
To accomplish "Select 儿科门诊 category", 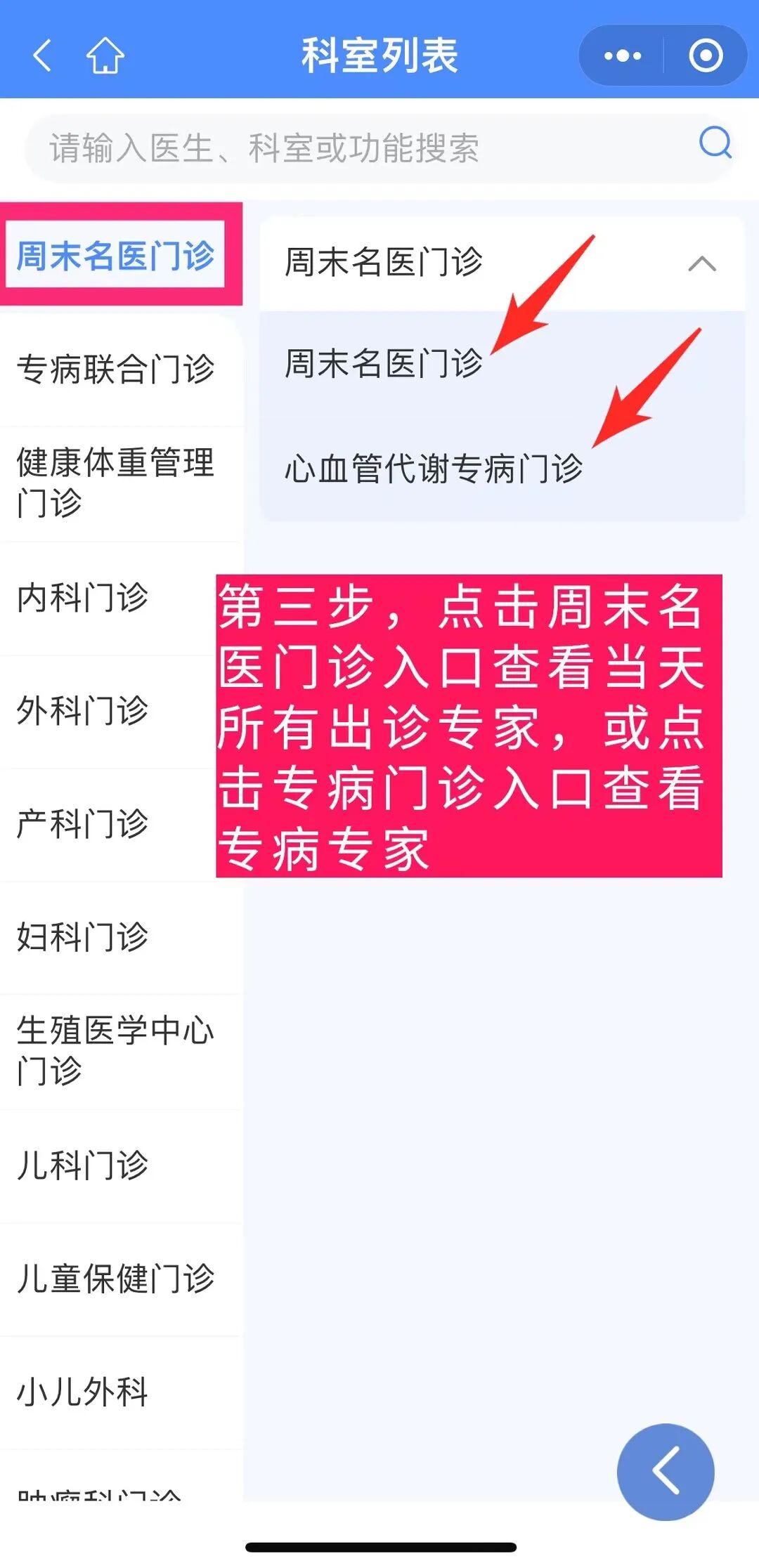I will point(83,1165).
